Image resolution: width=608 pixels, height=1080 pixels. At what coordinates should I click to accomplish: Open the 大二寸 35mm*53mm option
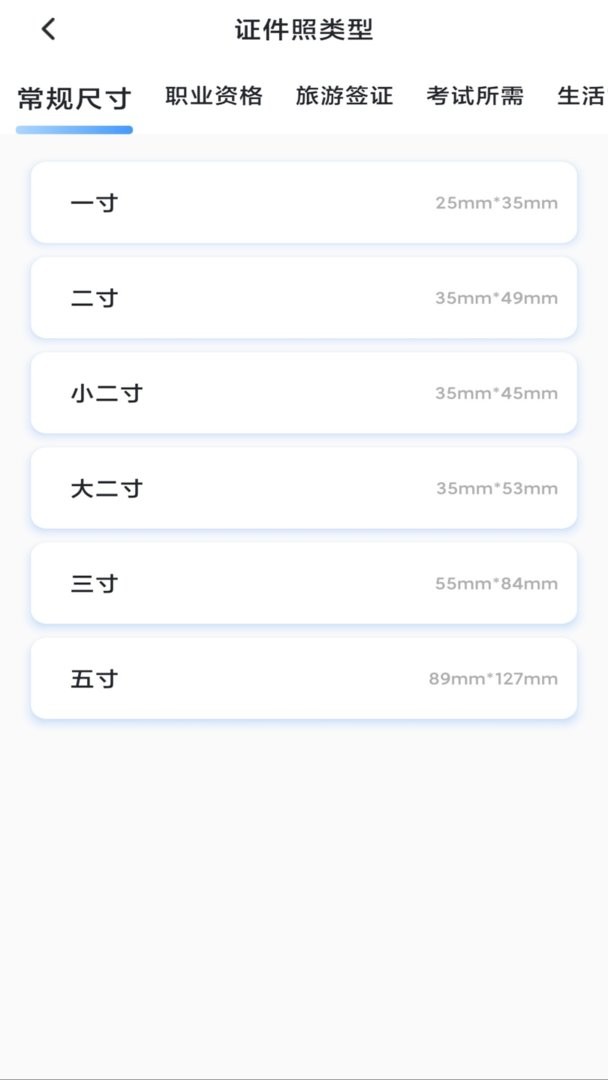click(x=304, y=488)
